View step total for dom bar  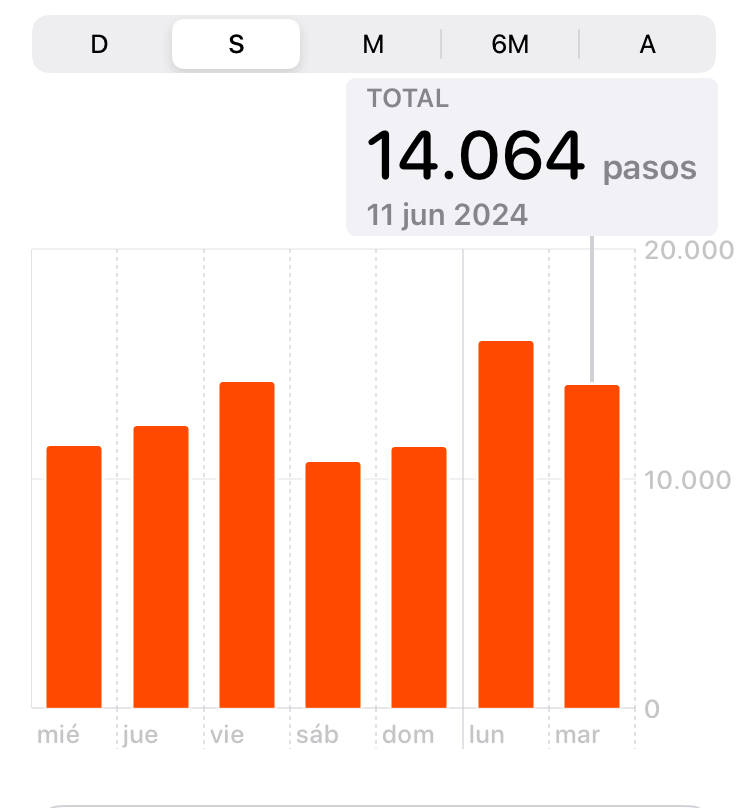[x=419, y=578]
